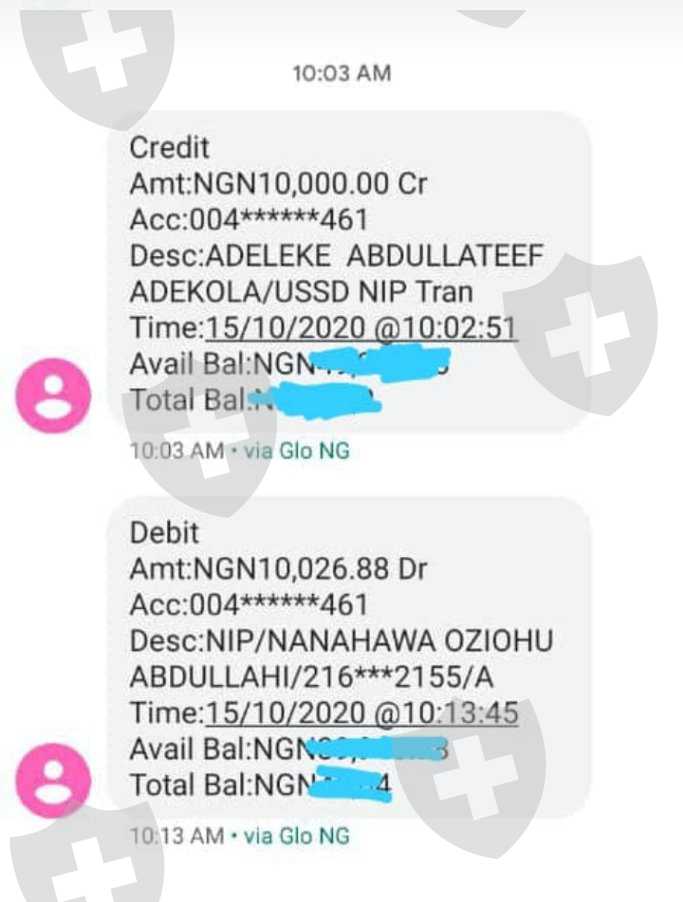The width and height of the screenshot is (683, 902).
Task: Tap the sender avatar beside the Credit message
Action: (x=53, y=395)
